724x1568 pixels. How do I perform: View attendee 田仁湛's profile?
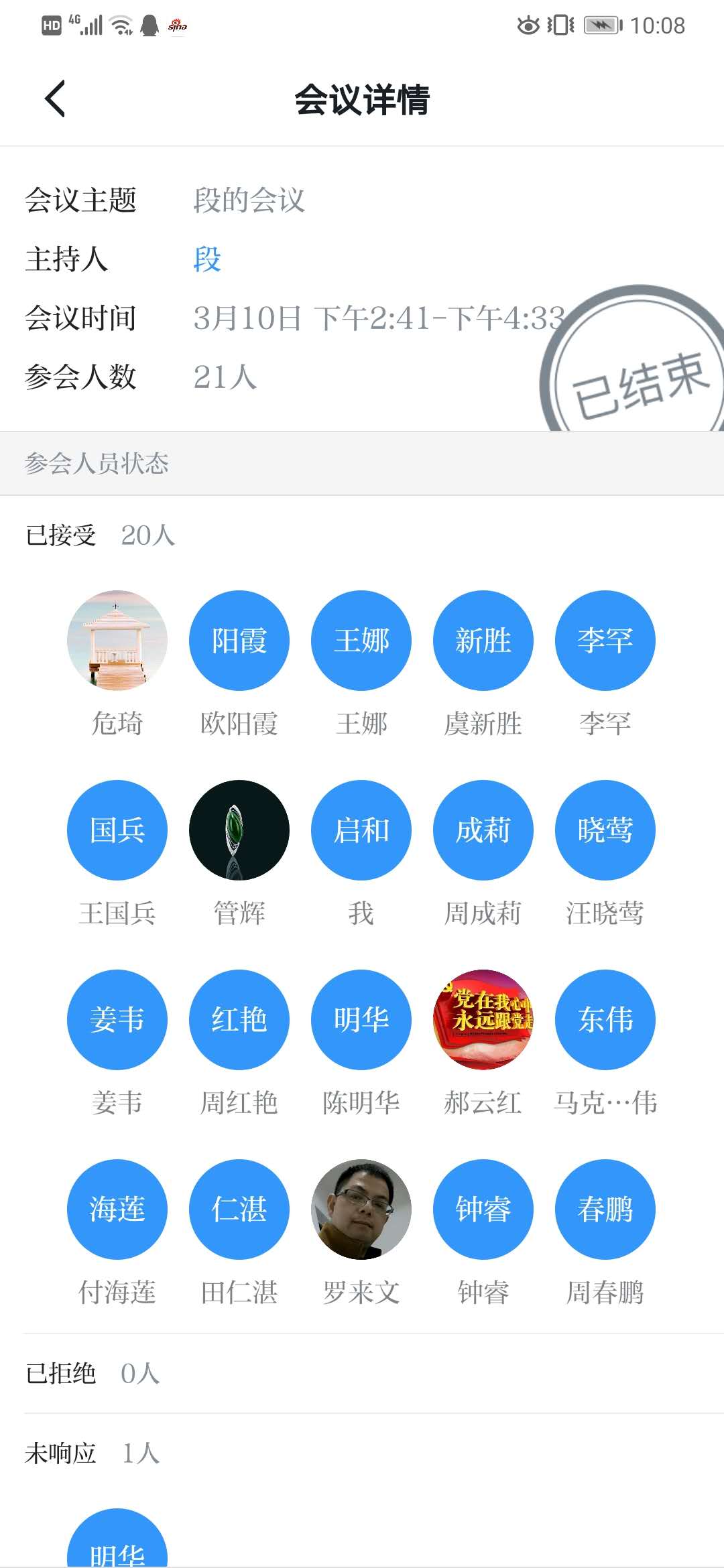click(x=239, y=1210)
